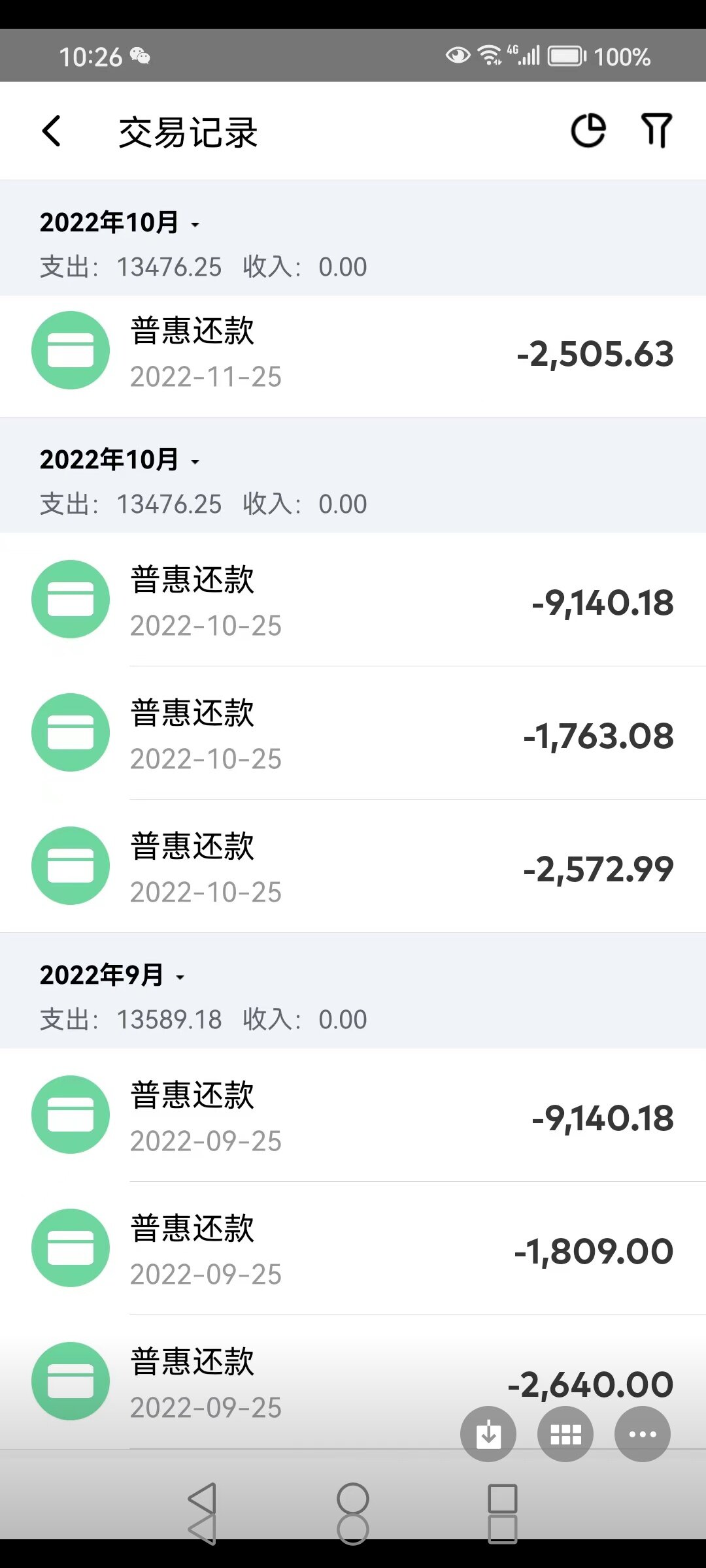Go back from the 交易记录 page
This screenshot has height=1568, width=706.
tap(52, 131)
